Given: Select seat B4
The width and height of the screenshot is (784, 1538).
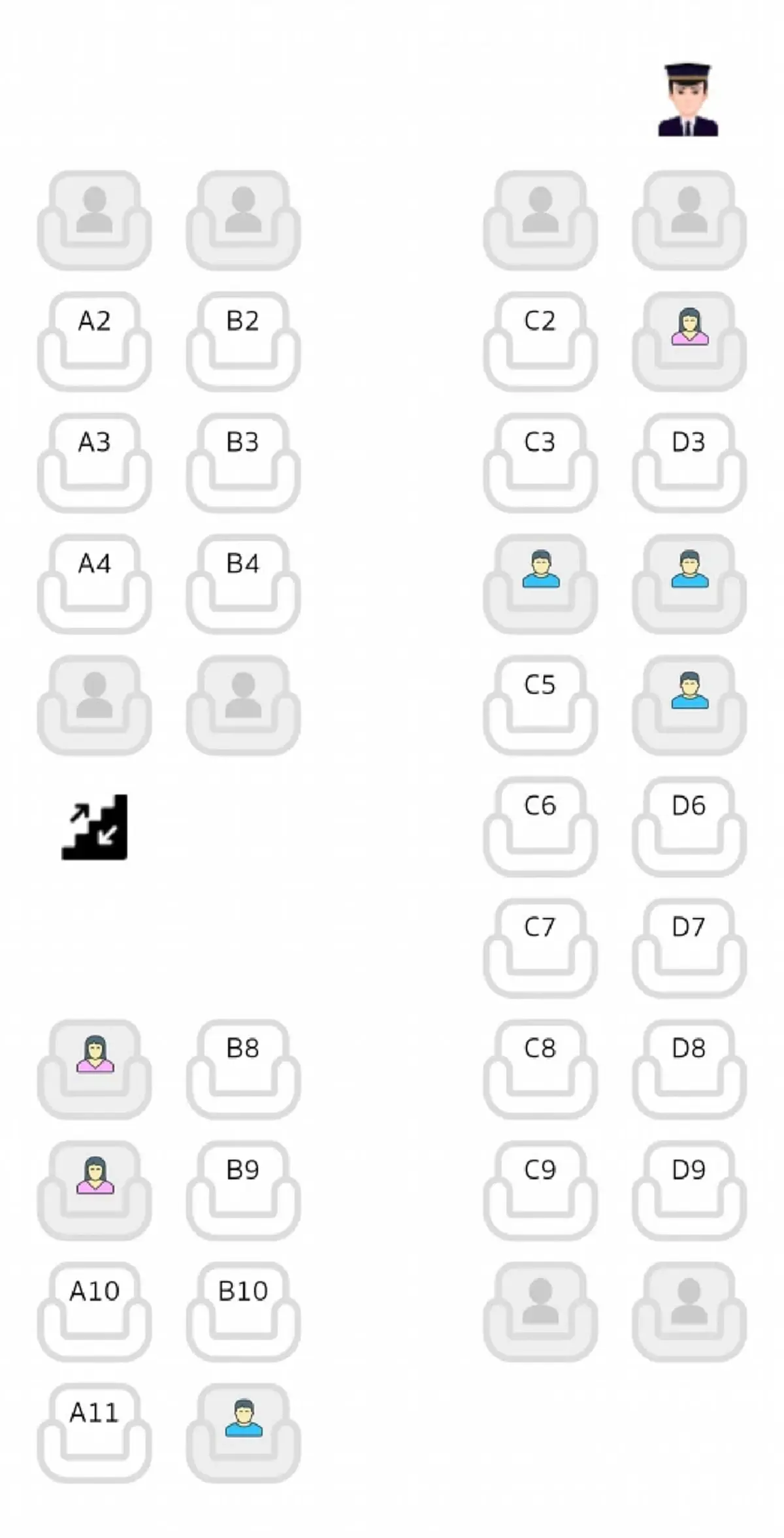Looking at the screenshot, I should [x=243, y=583].
